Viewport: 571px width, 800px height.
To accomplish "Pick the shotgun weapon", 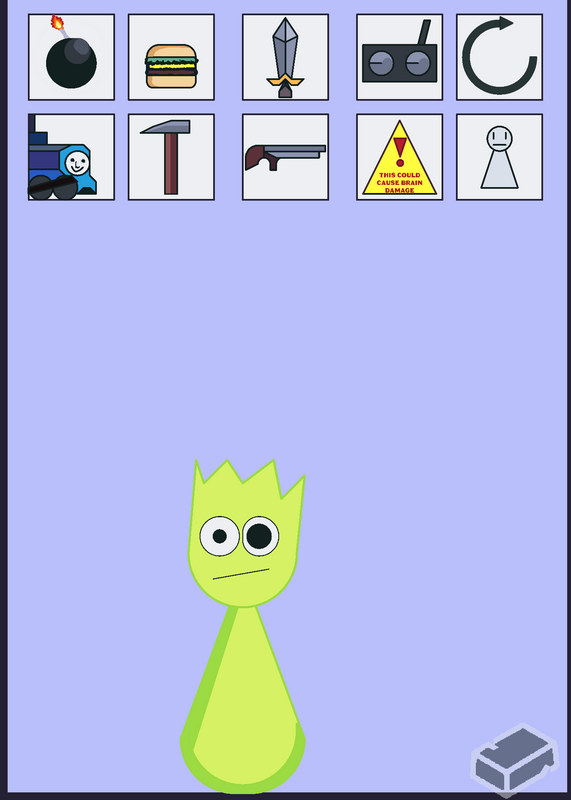I will tap(285, 157).
